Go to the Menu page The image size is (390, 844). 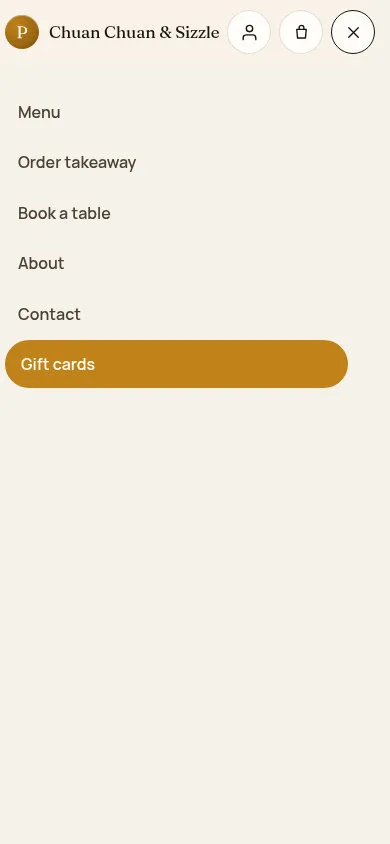point(39,112)
